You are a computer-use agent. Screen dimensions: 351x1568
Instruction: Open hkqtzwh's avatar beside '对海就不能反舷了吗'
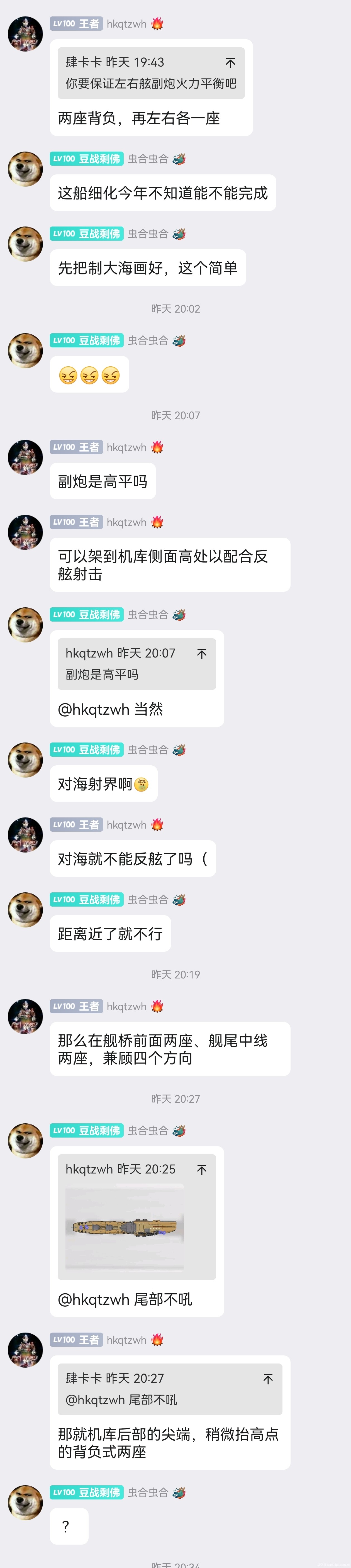pos(25,834)
